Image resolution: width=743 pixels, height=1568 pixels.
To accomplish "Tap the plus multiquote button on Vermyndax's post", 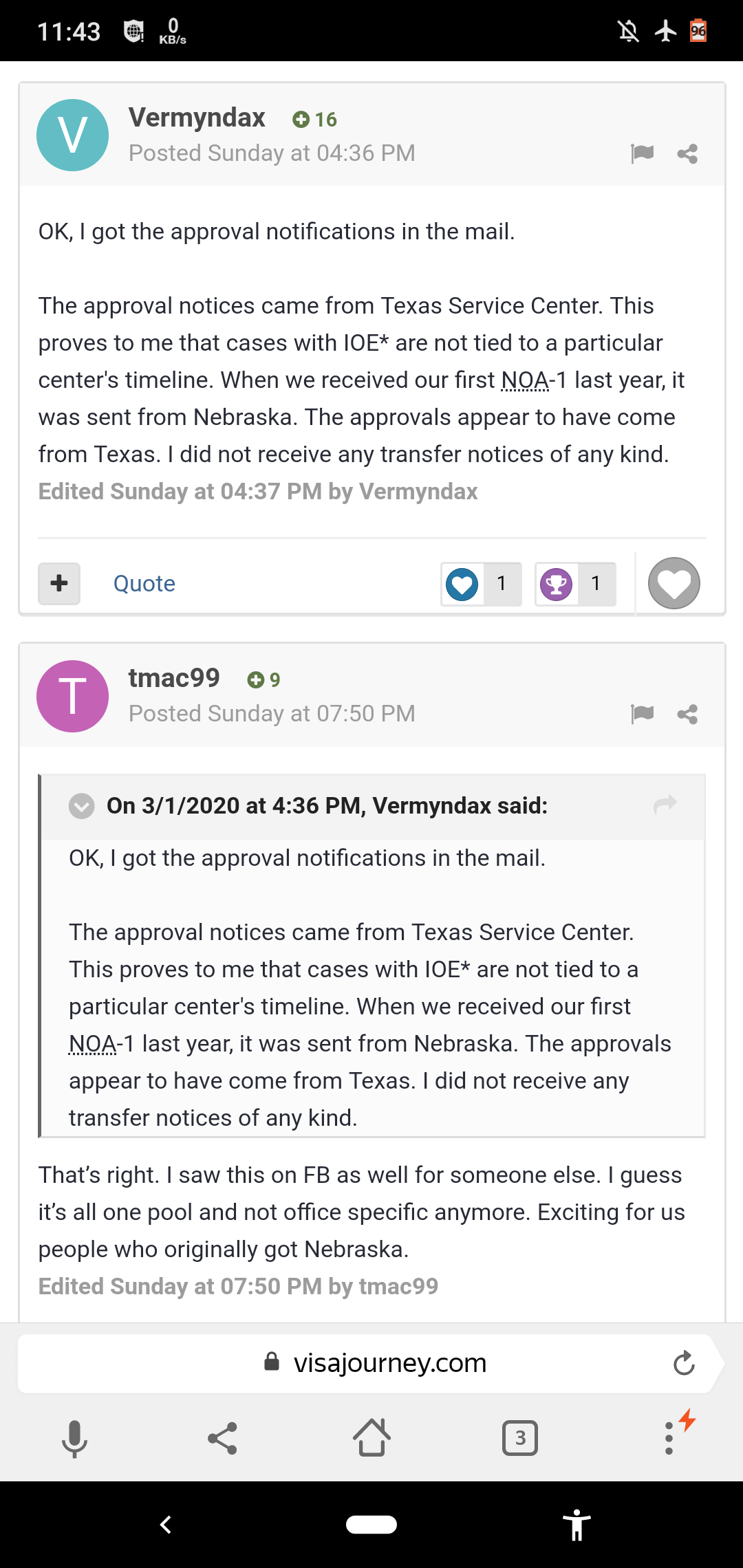I will coord(59,583).
